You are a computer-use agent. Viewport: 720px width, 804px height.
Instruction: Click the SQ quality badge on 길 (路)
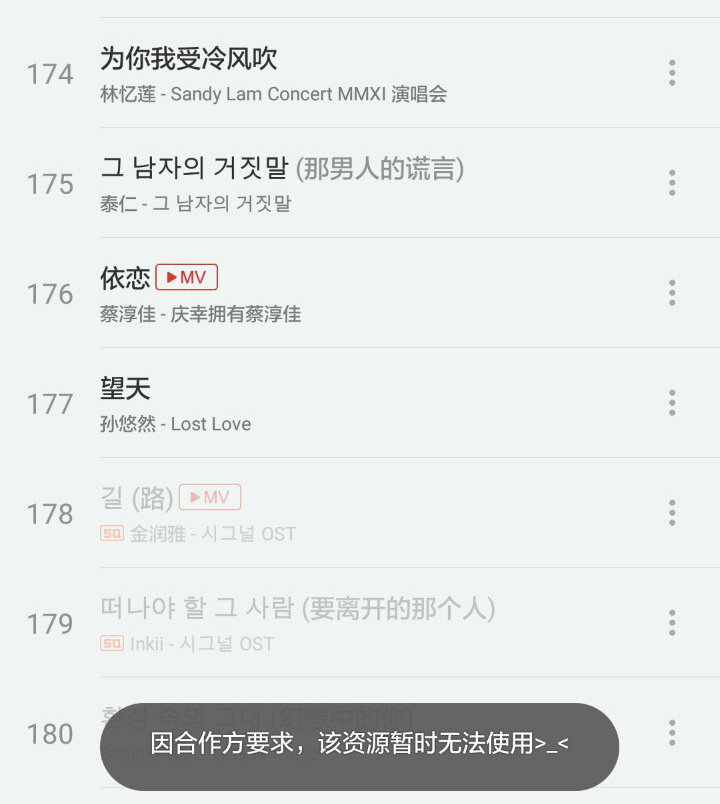click(112, 533)
